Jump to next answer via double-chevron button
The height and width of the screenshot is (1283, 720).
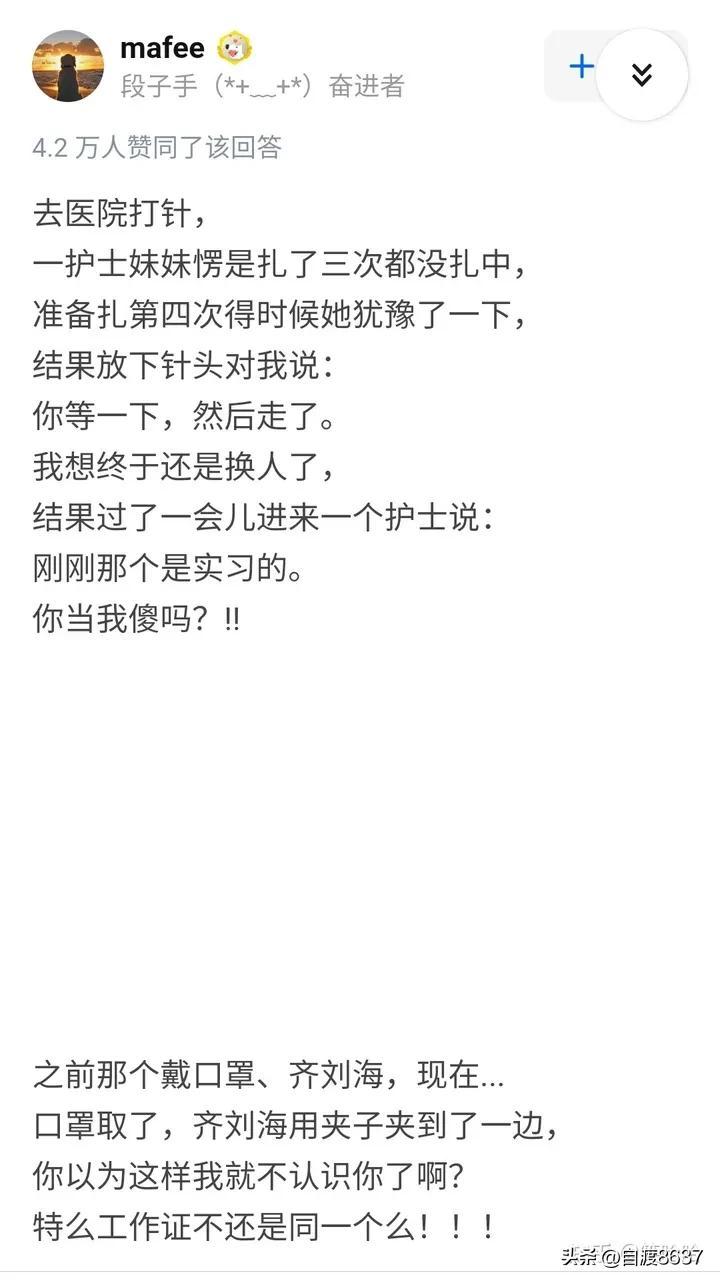(x=642, y=75)
